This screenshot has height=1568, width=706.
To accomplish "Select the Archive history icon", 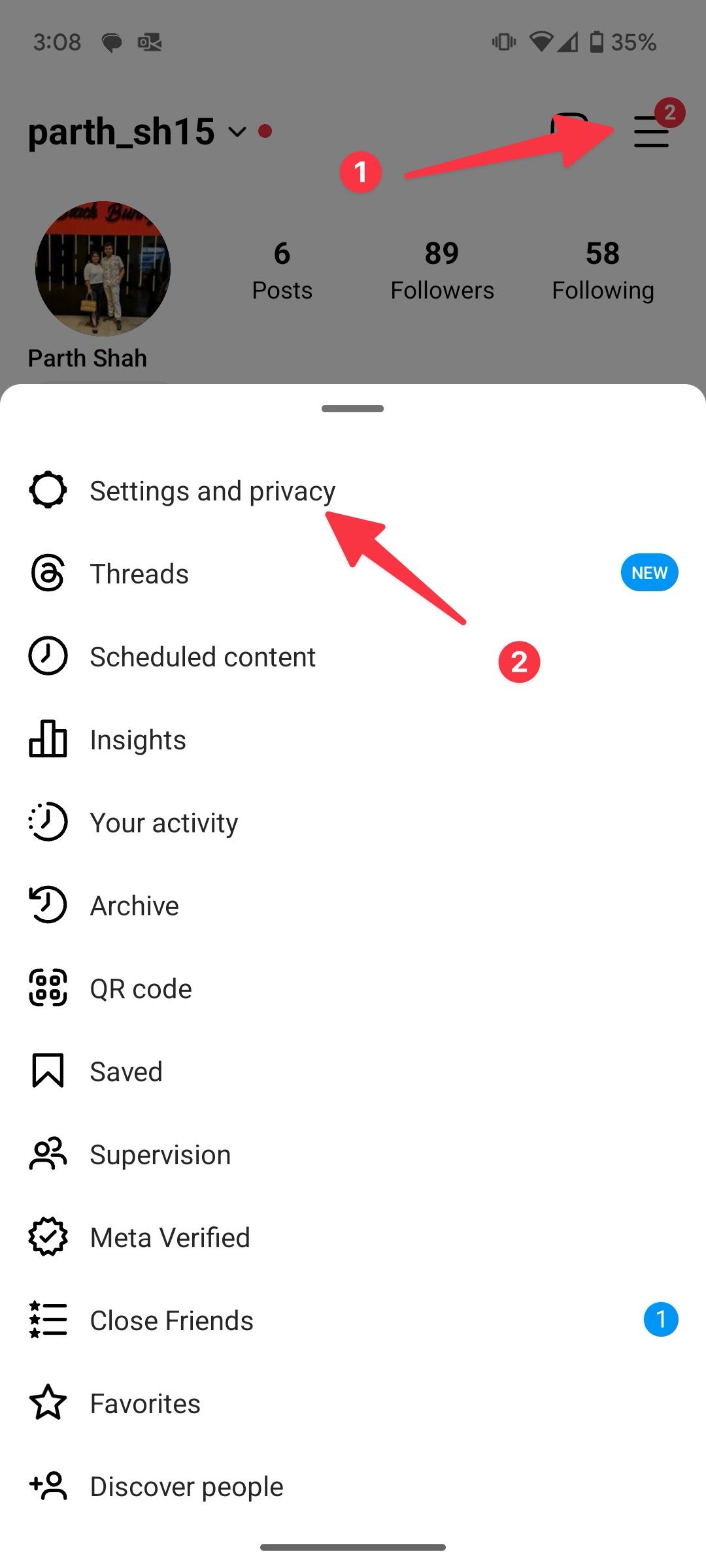I will click(47, 906).
